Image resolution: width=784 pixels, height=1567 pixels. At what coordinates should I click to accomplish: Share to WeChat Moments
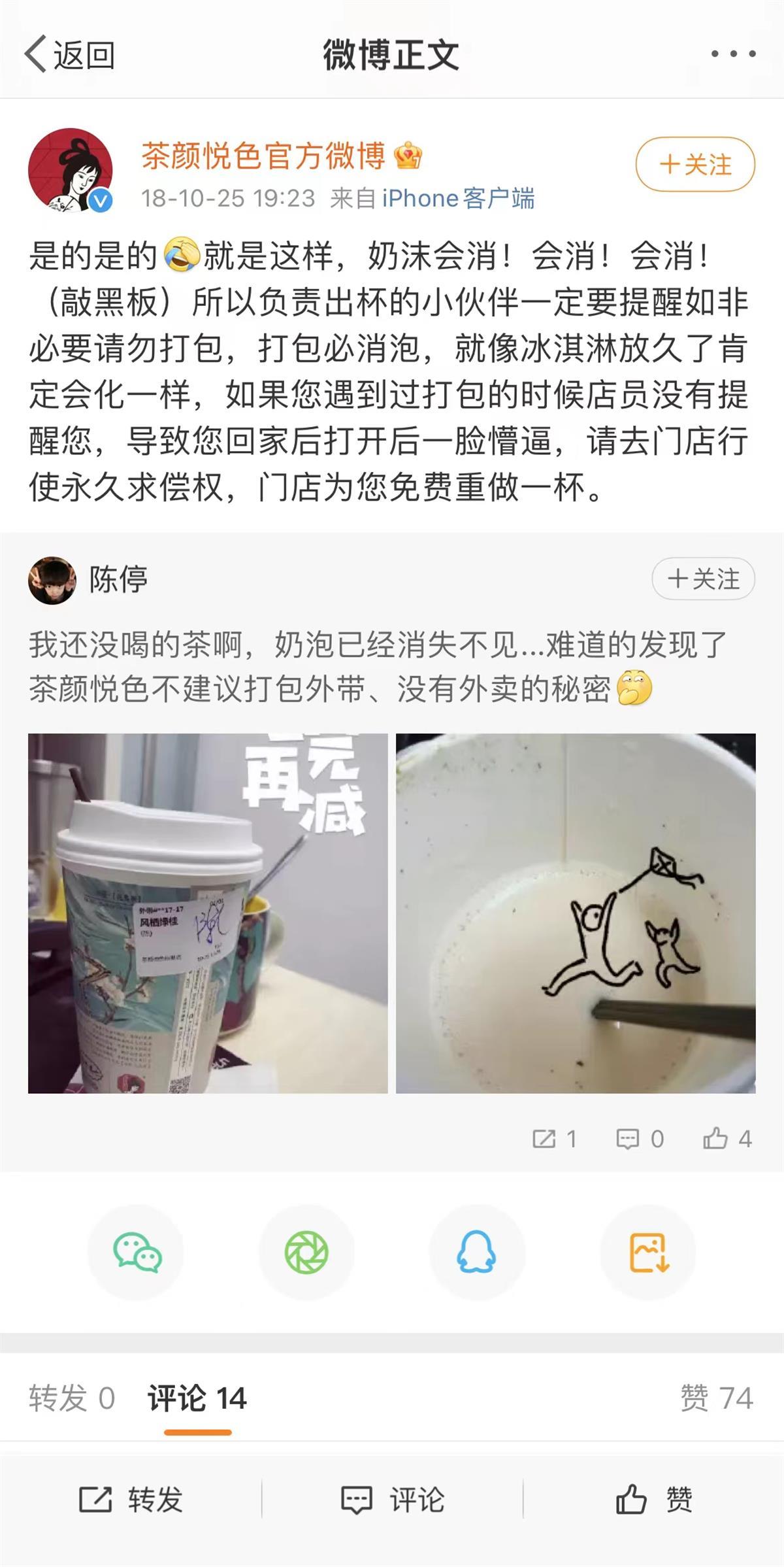(306, 1252)
